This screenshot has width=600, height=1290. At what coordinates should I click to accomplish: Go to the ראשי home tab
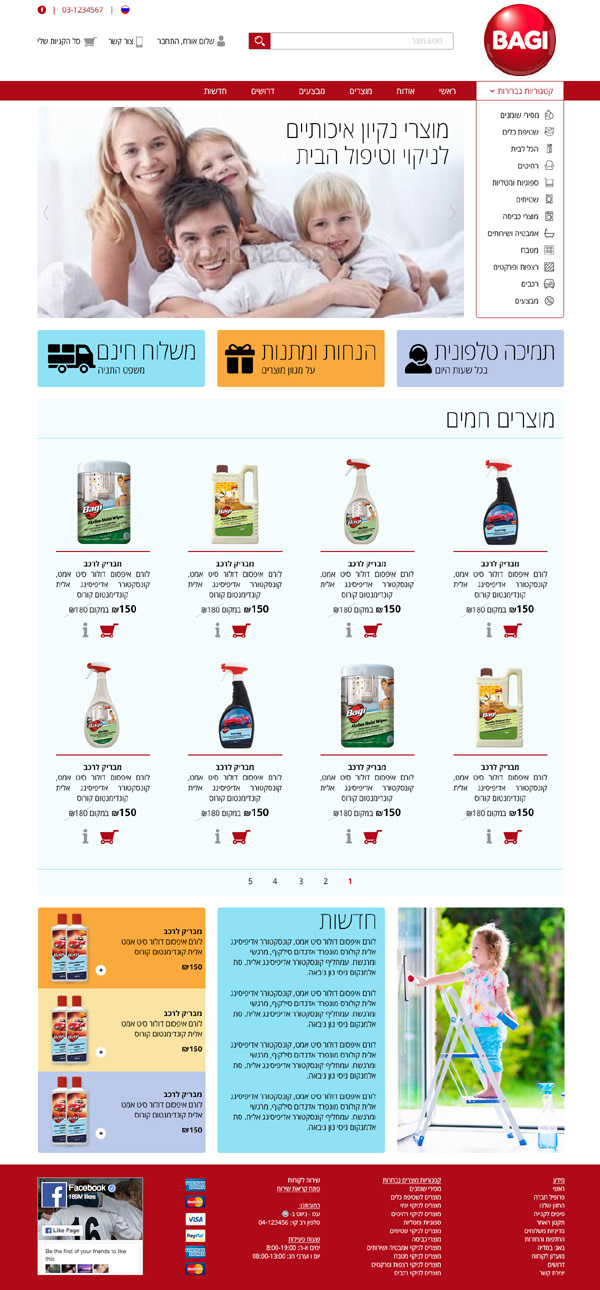[447, 91]
